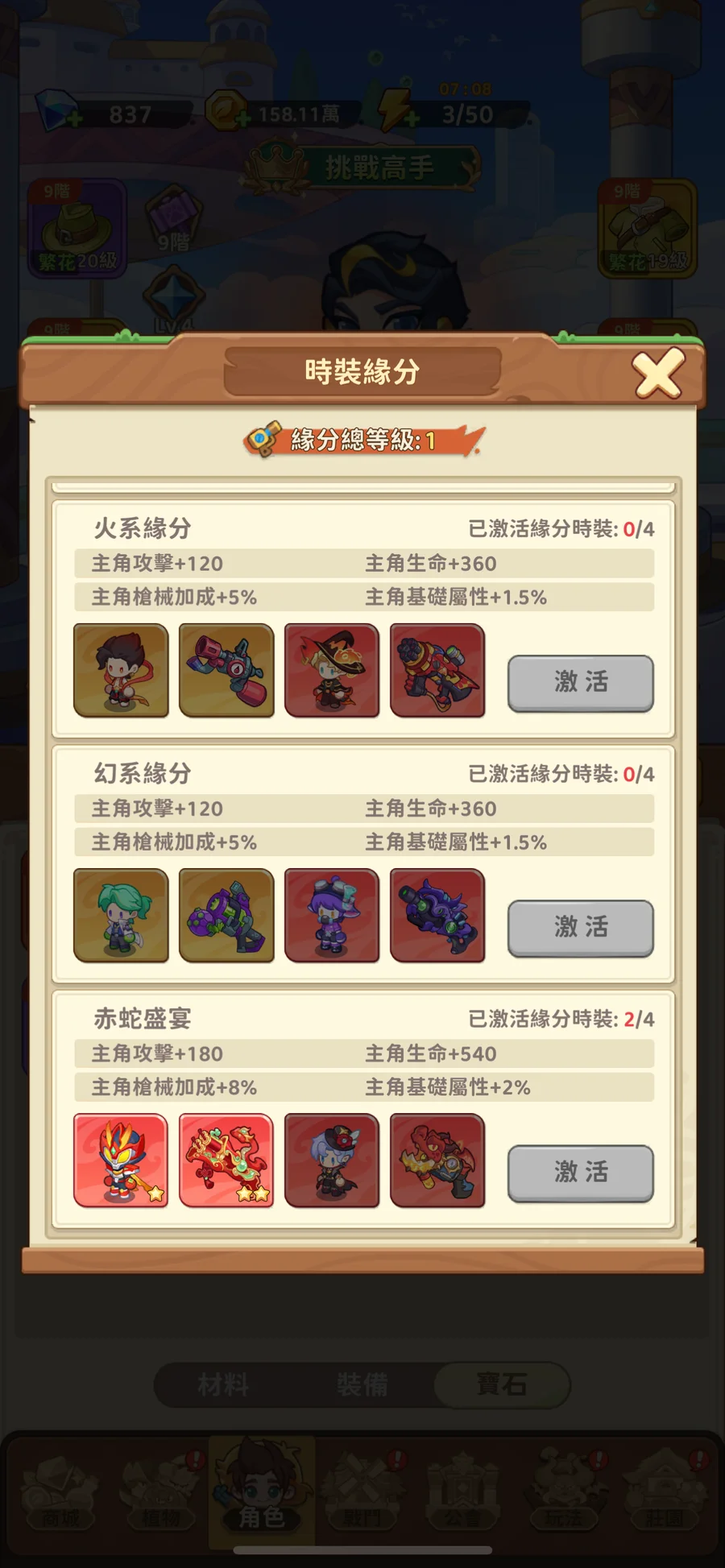View the witch-hat costume in 火系緣分
Viewport: 725px width, 1568px height.
point(331,670)
